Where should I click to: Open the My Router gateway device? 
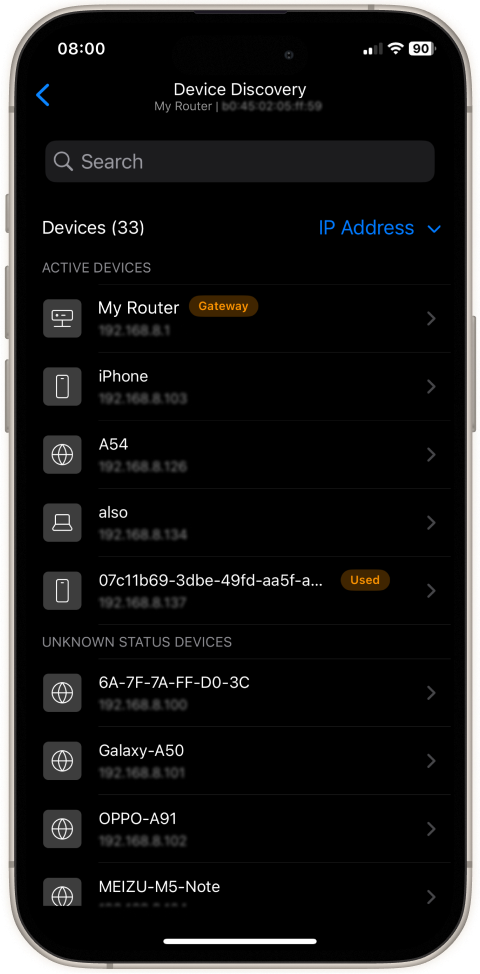[x=240, y=319]
